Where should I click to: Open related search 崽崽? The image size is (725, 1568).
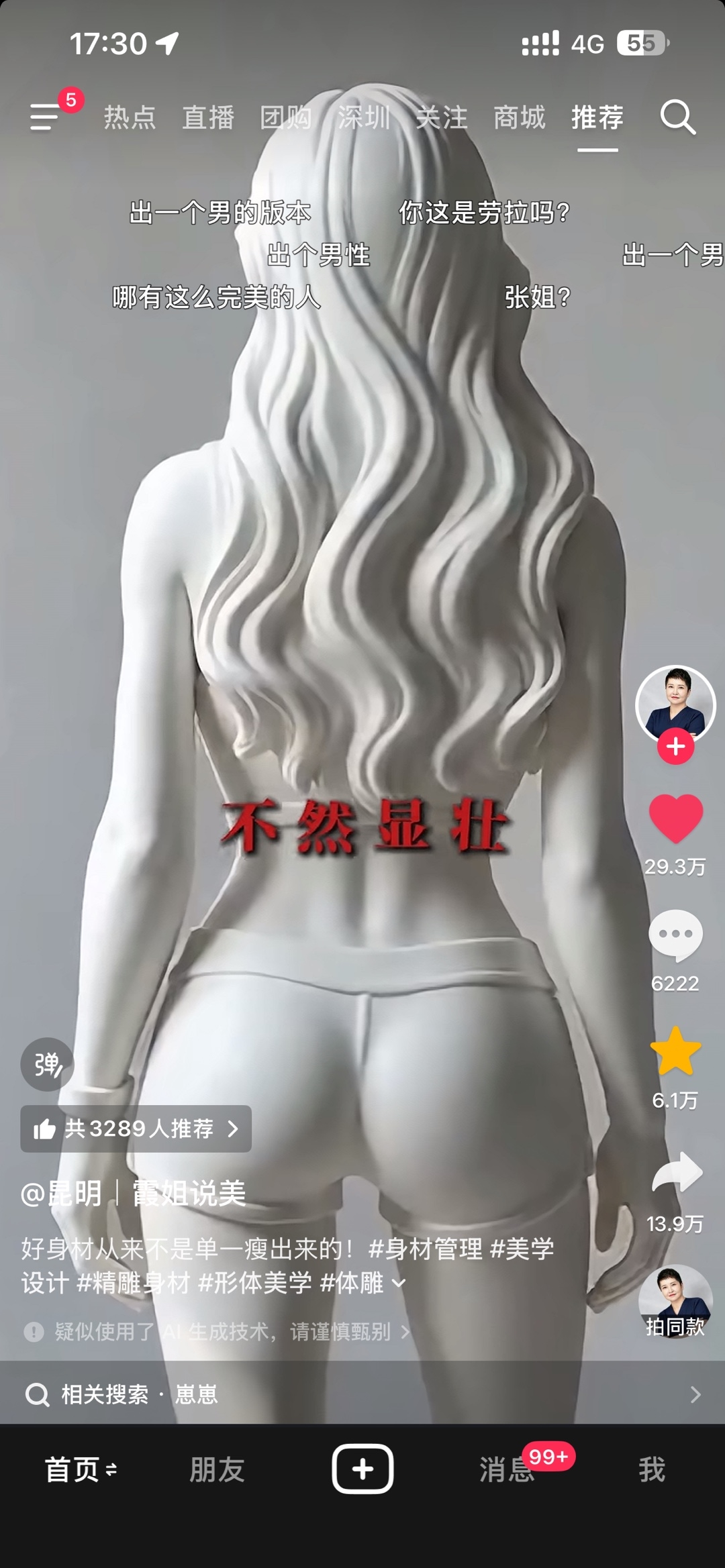[362, 1395]
